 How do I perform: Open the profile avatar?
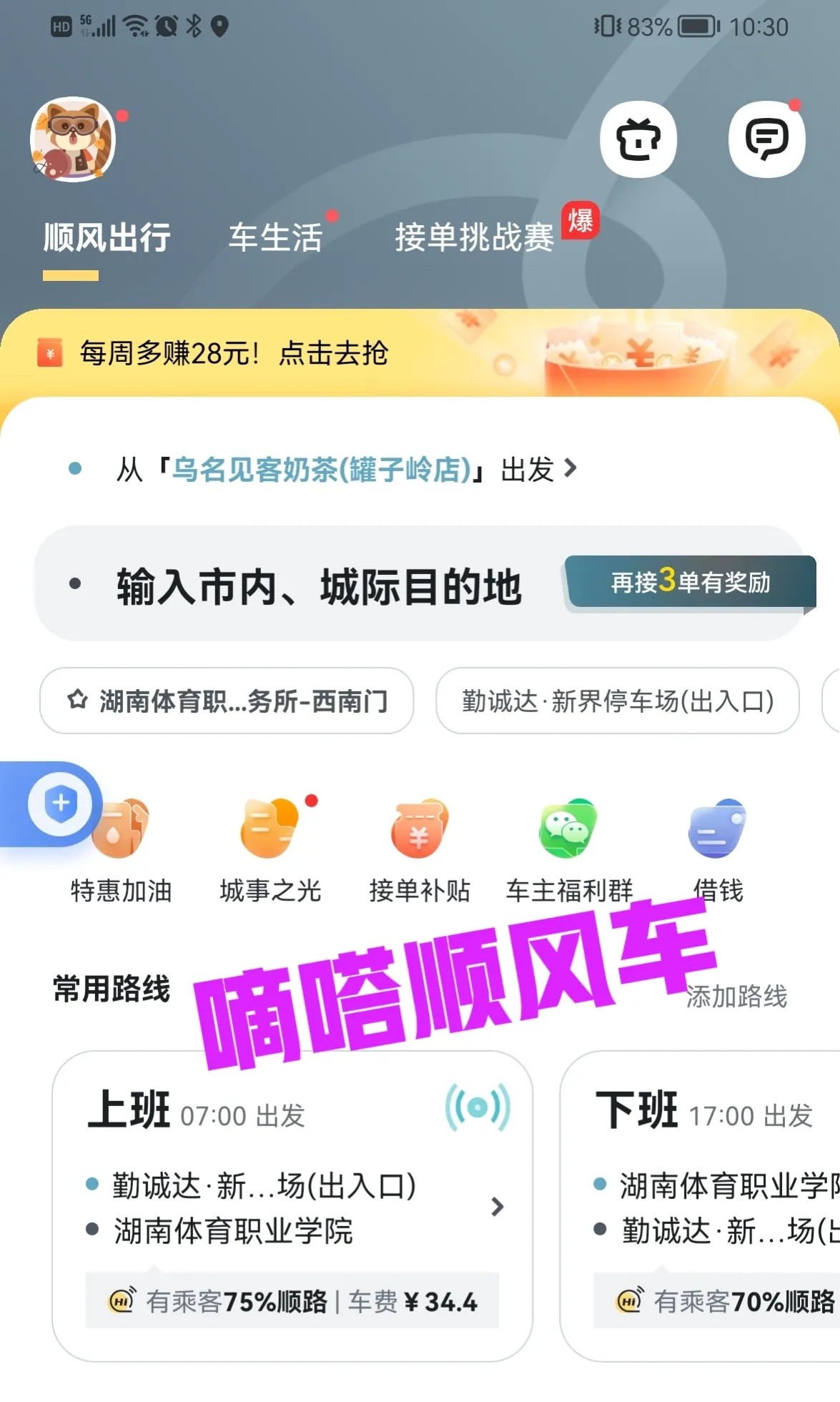pos(72,139)
